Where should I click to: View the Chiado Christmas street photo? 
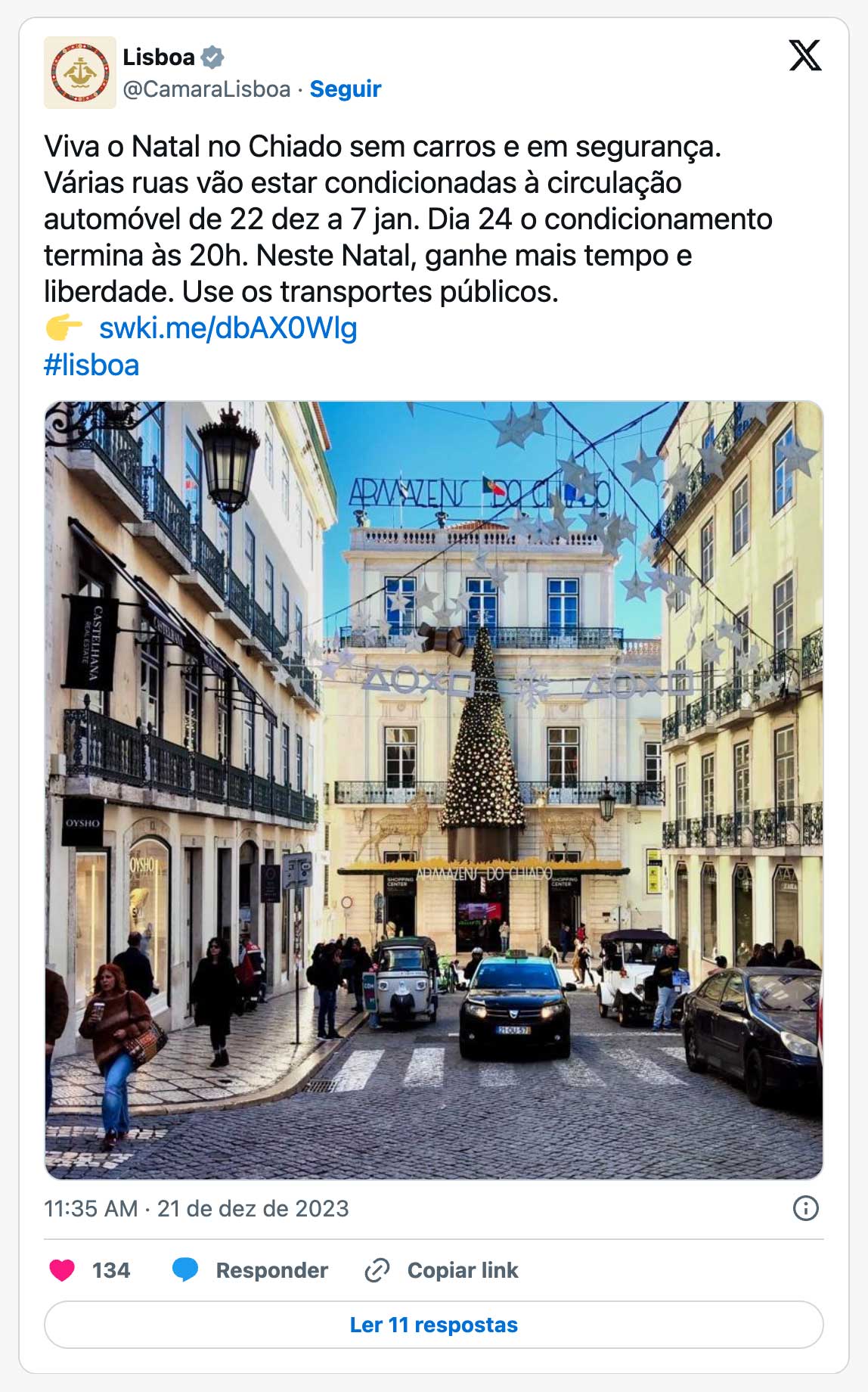(x=433, y=789)
